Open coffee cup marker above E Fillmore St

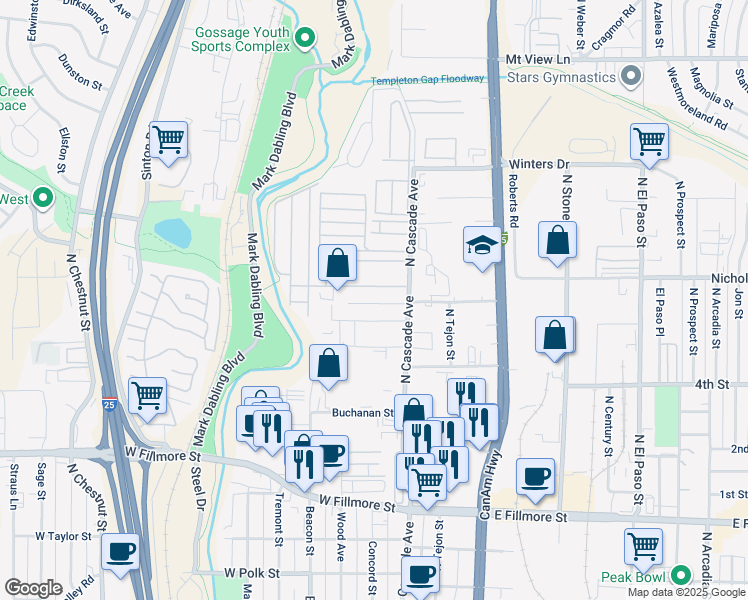tap(535, 477)
